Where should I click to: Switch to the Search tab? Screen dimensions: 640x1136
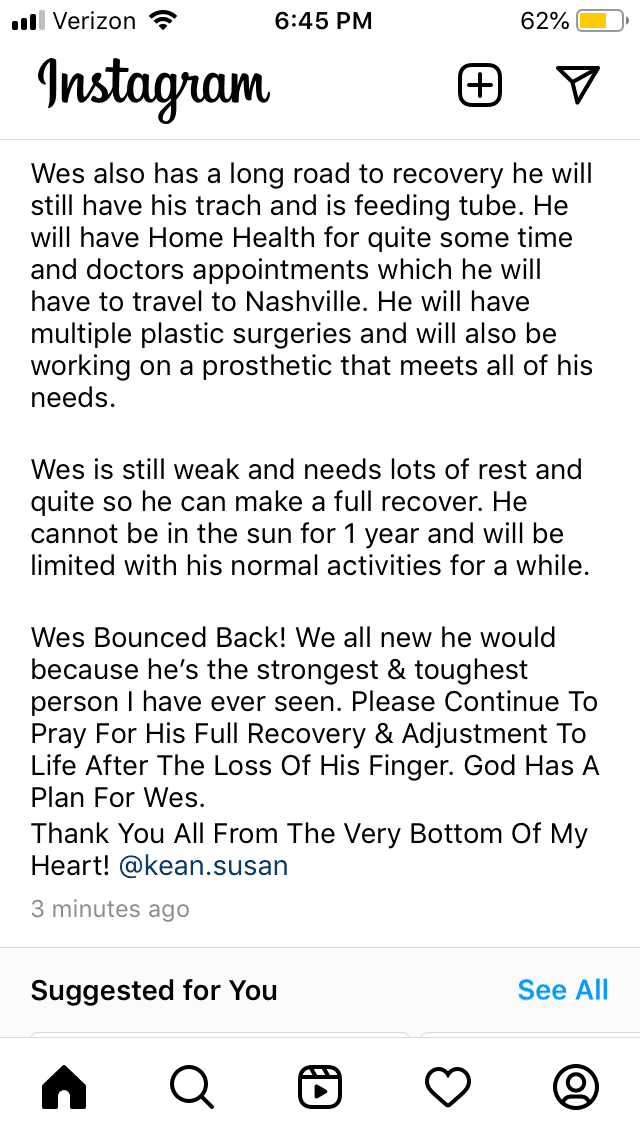tap(192, 1086)
